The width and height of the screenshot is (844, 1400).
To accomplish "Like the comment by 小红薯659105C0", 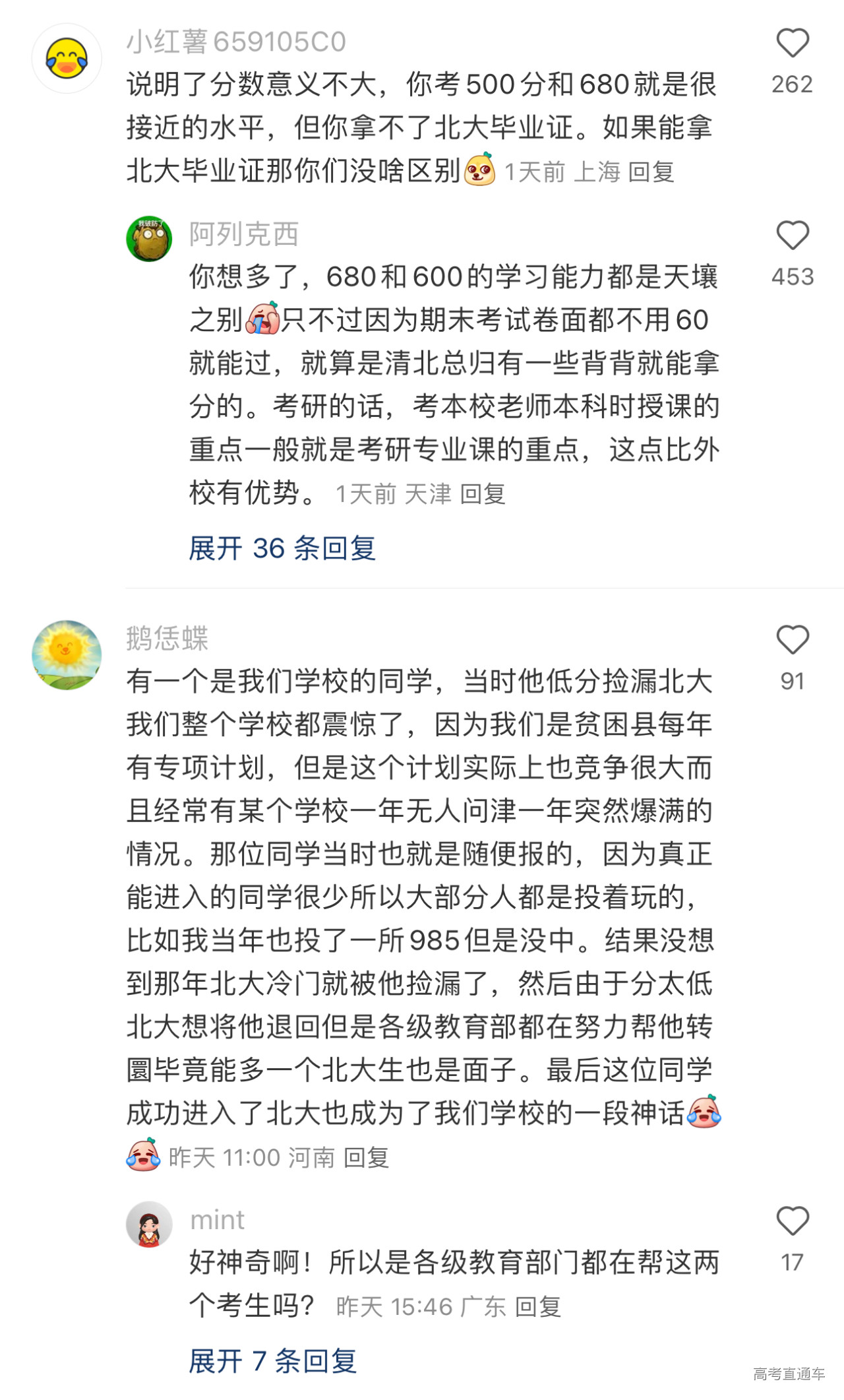I will click(792, 44).
